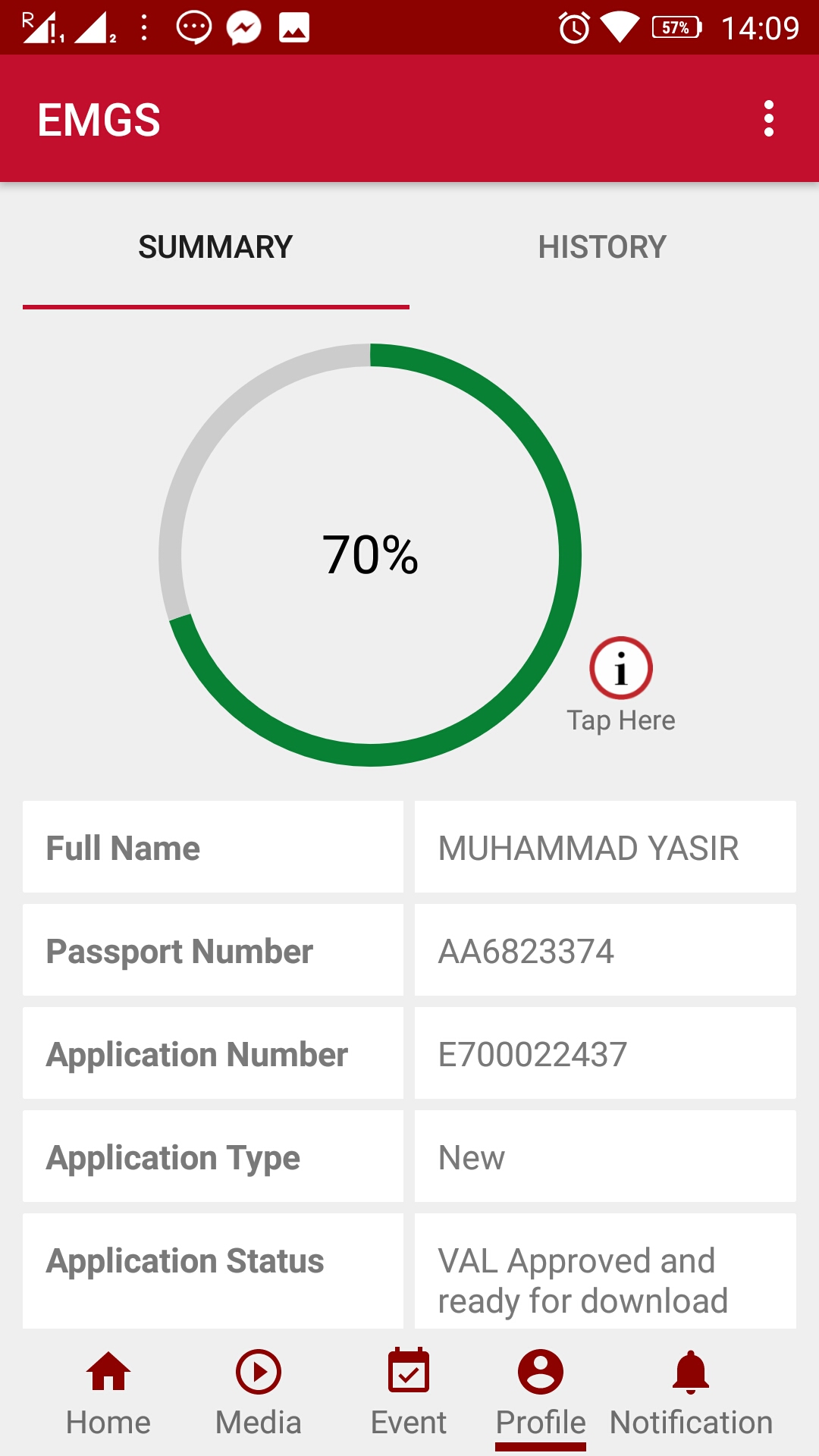This screenshot has height=1456, width=819.
Task: View the Notification tab
Action: pos(691,1392)
